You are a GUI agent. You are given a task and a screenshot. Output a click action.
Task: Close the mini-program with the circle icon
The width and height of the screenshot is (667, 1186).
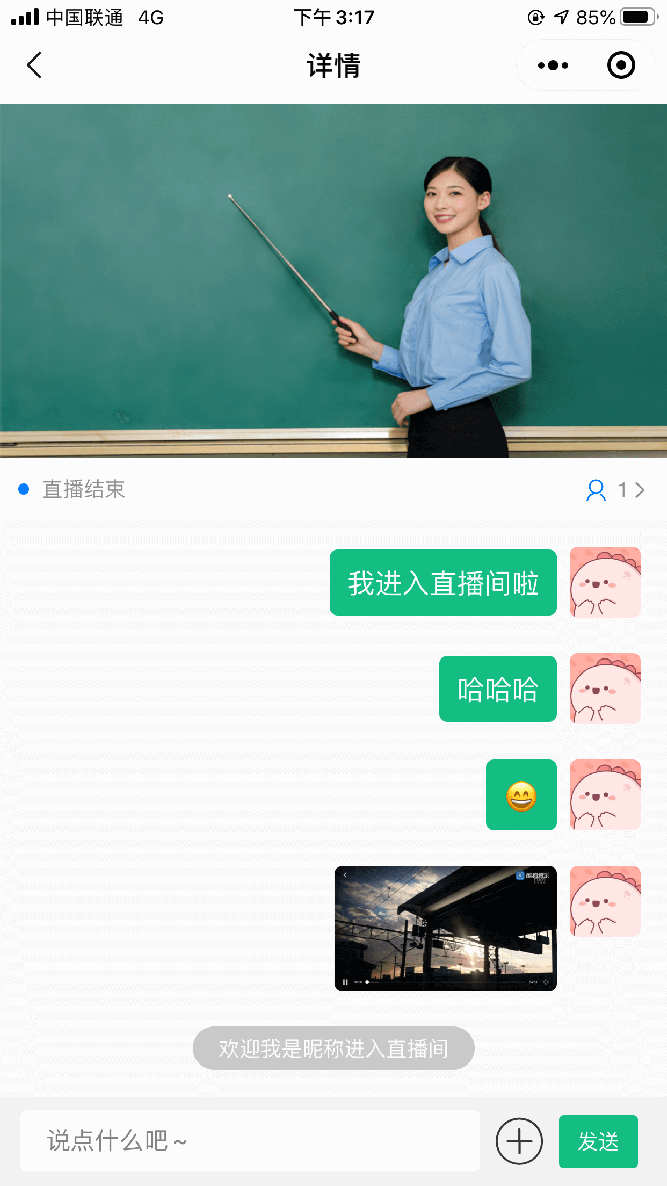pos(621,66)
